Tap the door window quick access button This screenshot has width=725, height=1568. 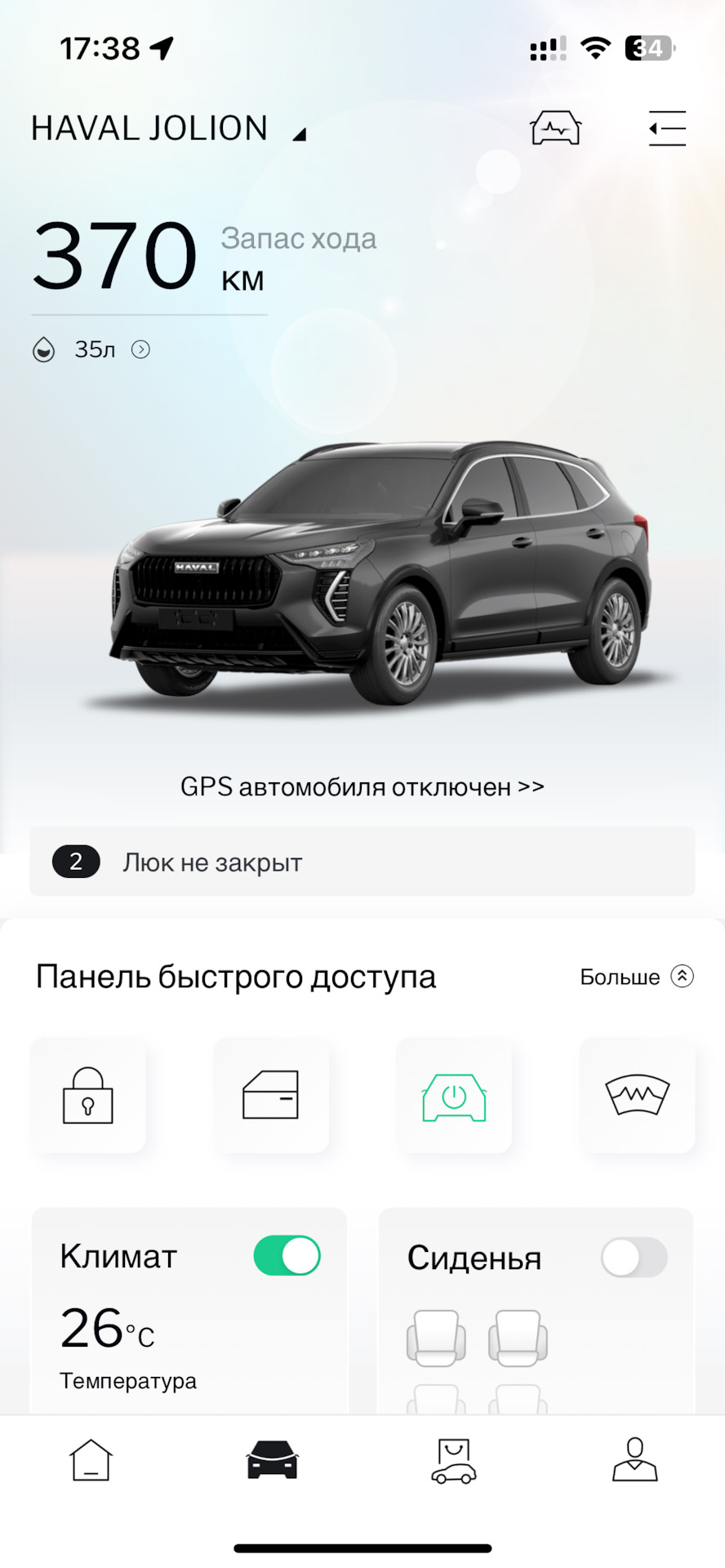(x=271, y=1095)
